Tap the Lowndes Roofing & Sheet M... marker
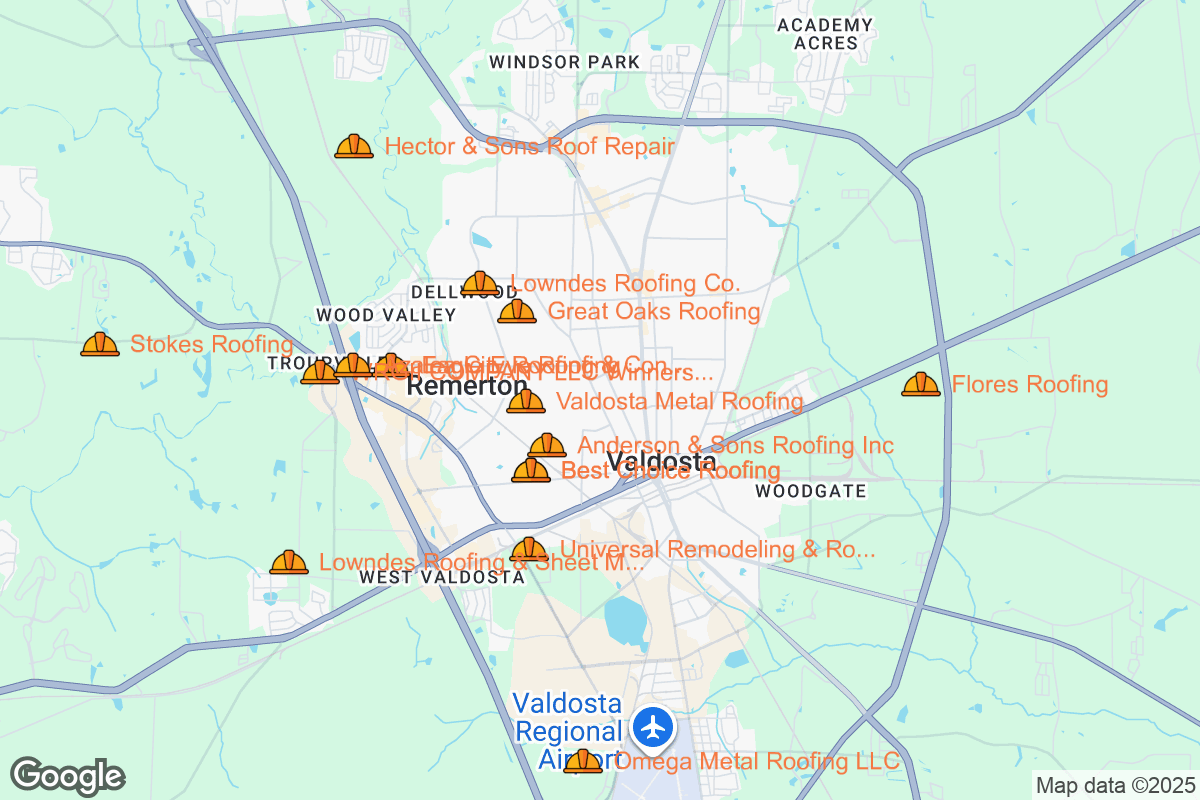 [x=289, y=563]
